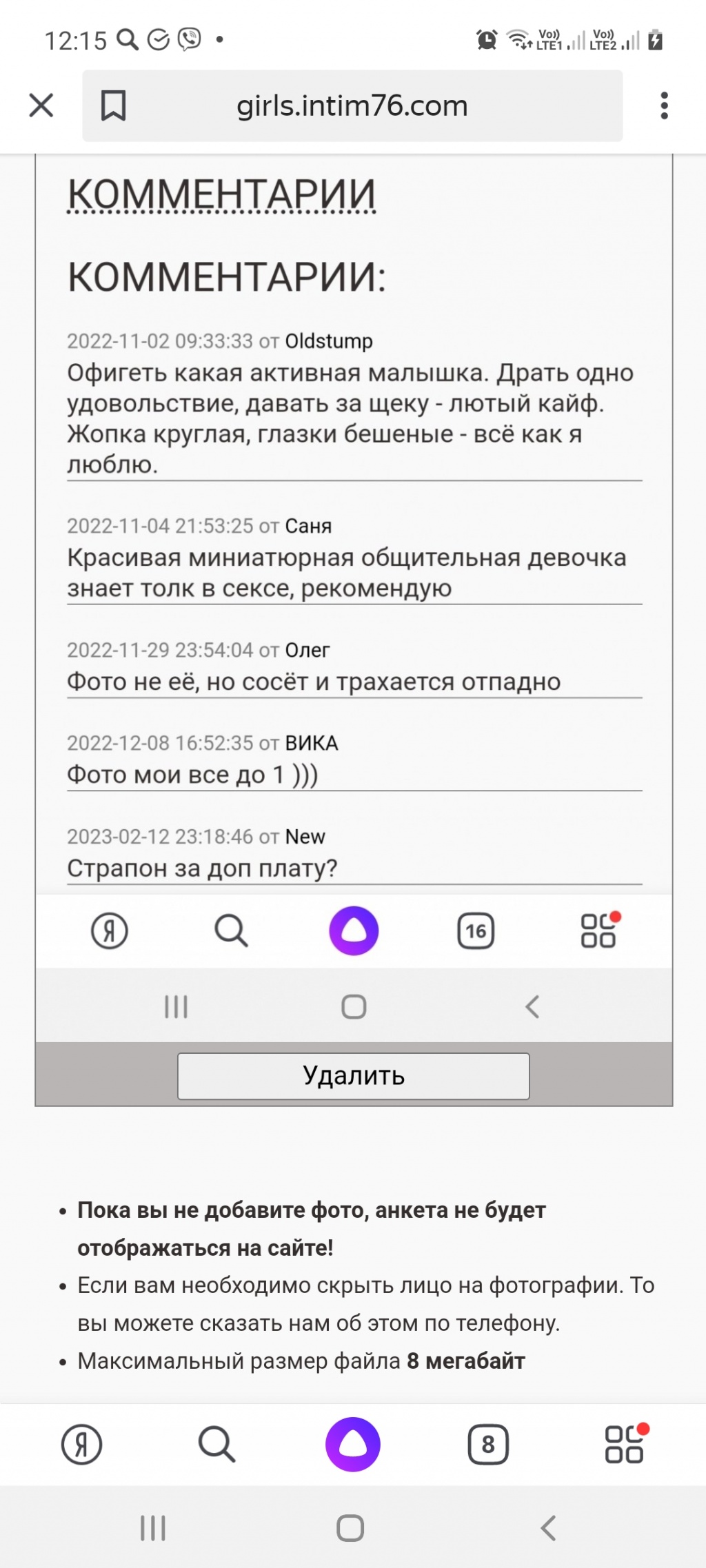Tap the search magnifier in the browser toolbar
This screenshot has height=1568, width=706.
click(x=231, y=930)
